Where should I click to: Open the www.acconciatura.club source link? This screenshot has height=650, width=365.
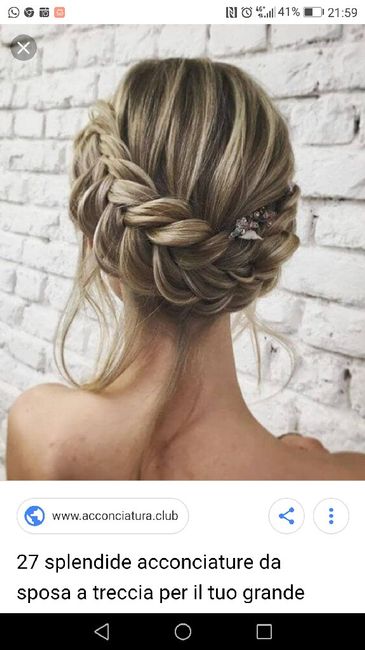[102, 516]
